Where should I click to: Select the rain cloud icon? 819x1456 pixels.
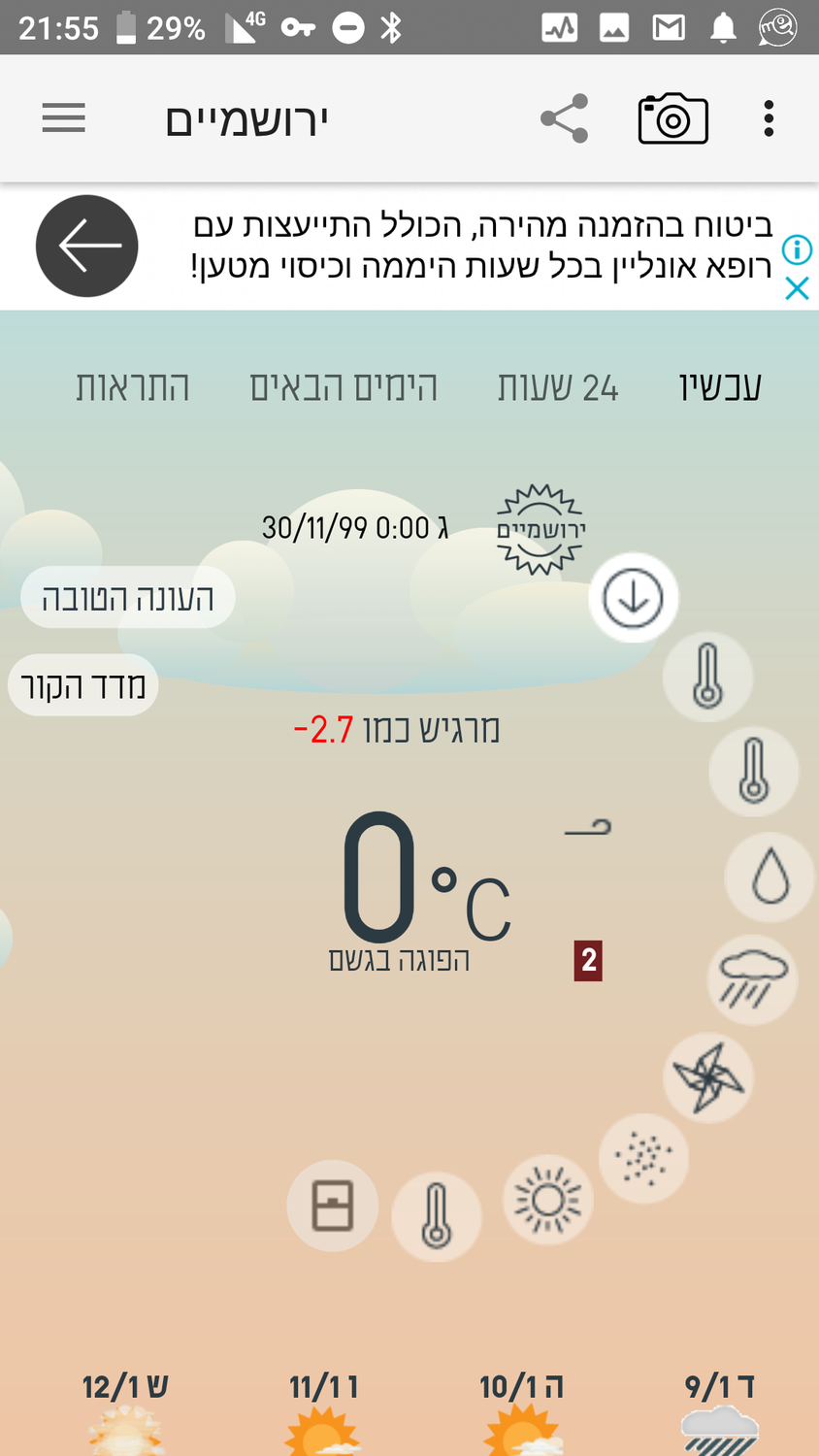click(753, 980)
